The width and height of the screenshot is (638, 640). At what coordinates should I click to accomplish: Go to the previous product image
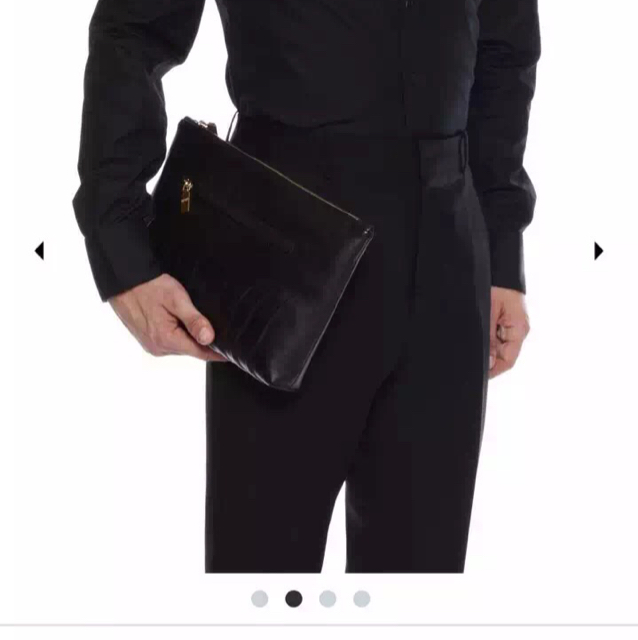(39, 251)
